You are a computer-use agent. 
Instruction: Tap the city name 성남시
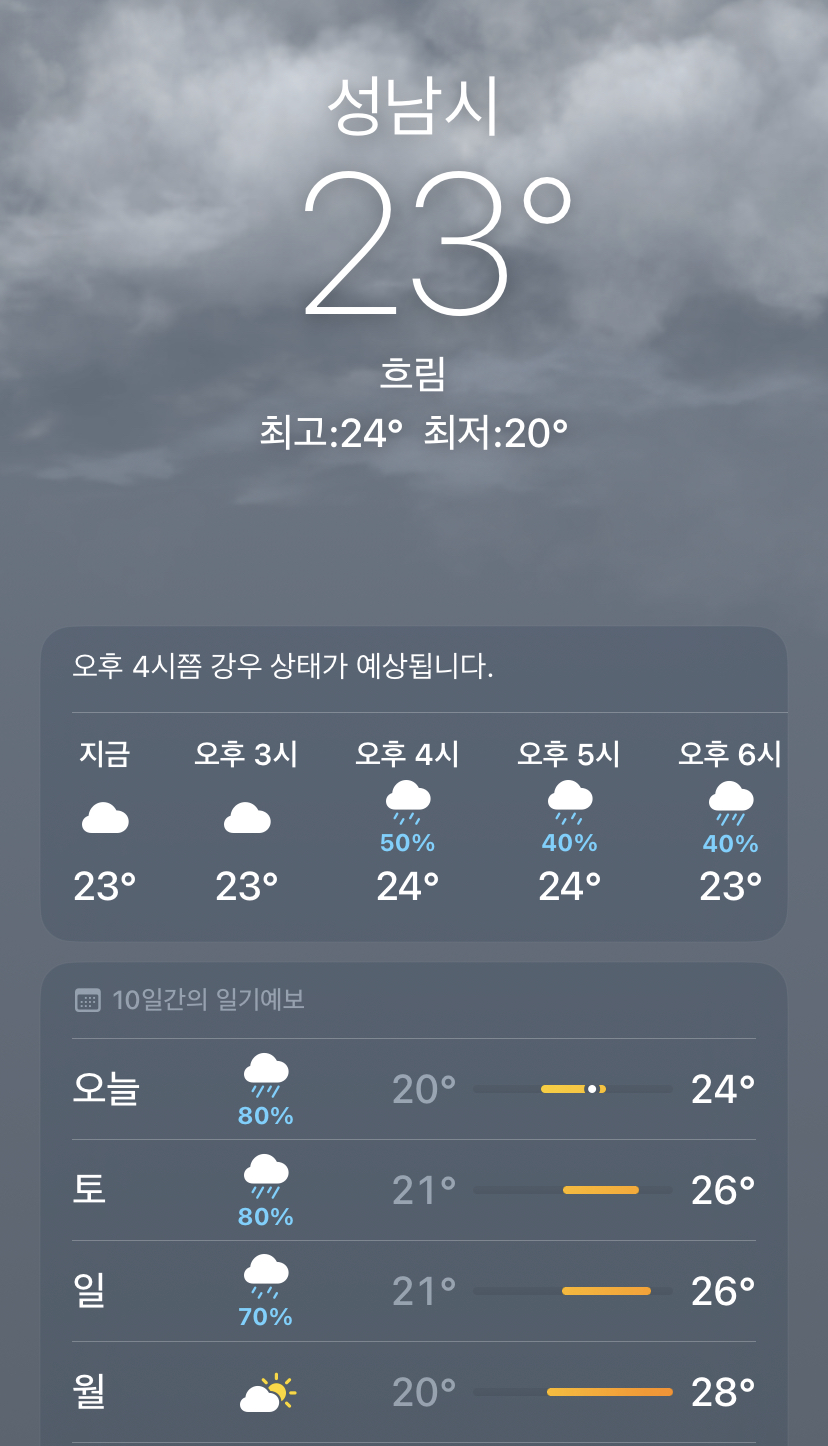[x=414, y=108]
